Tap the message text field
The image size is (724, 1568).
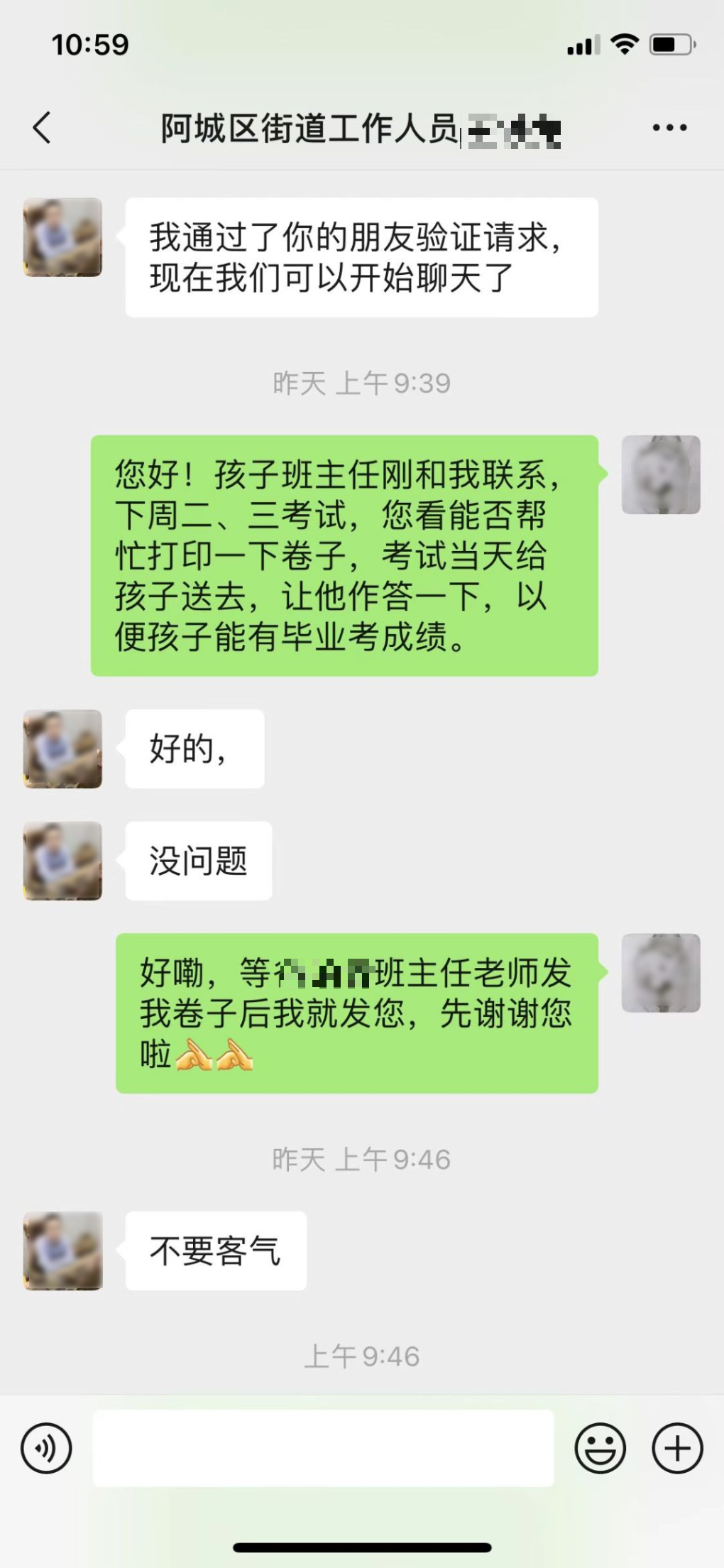[323, 1448]
